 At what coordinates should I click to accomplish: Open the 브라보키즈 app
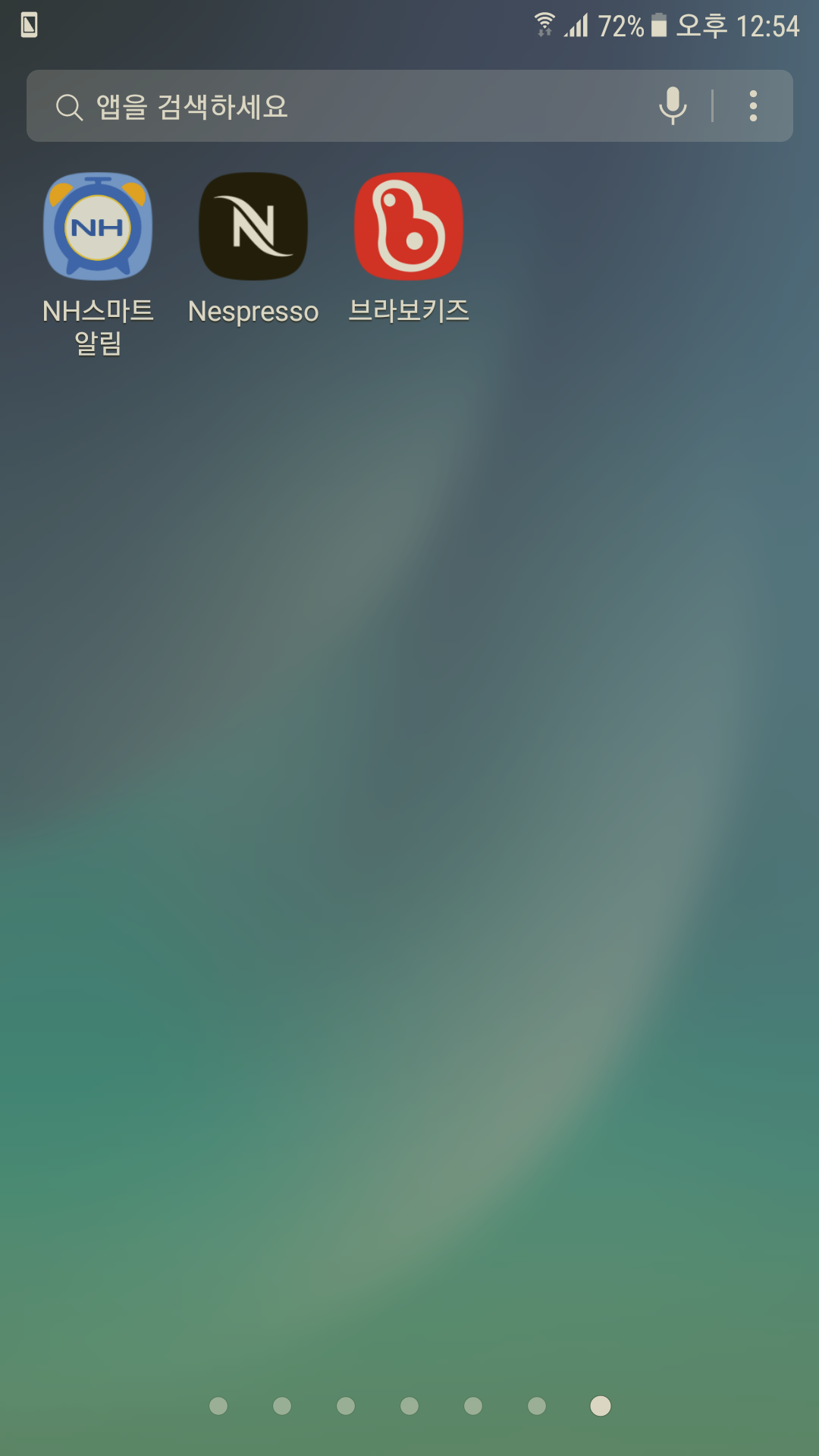pos(409,227)
